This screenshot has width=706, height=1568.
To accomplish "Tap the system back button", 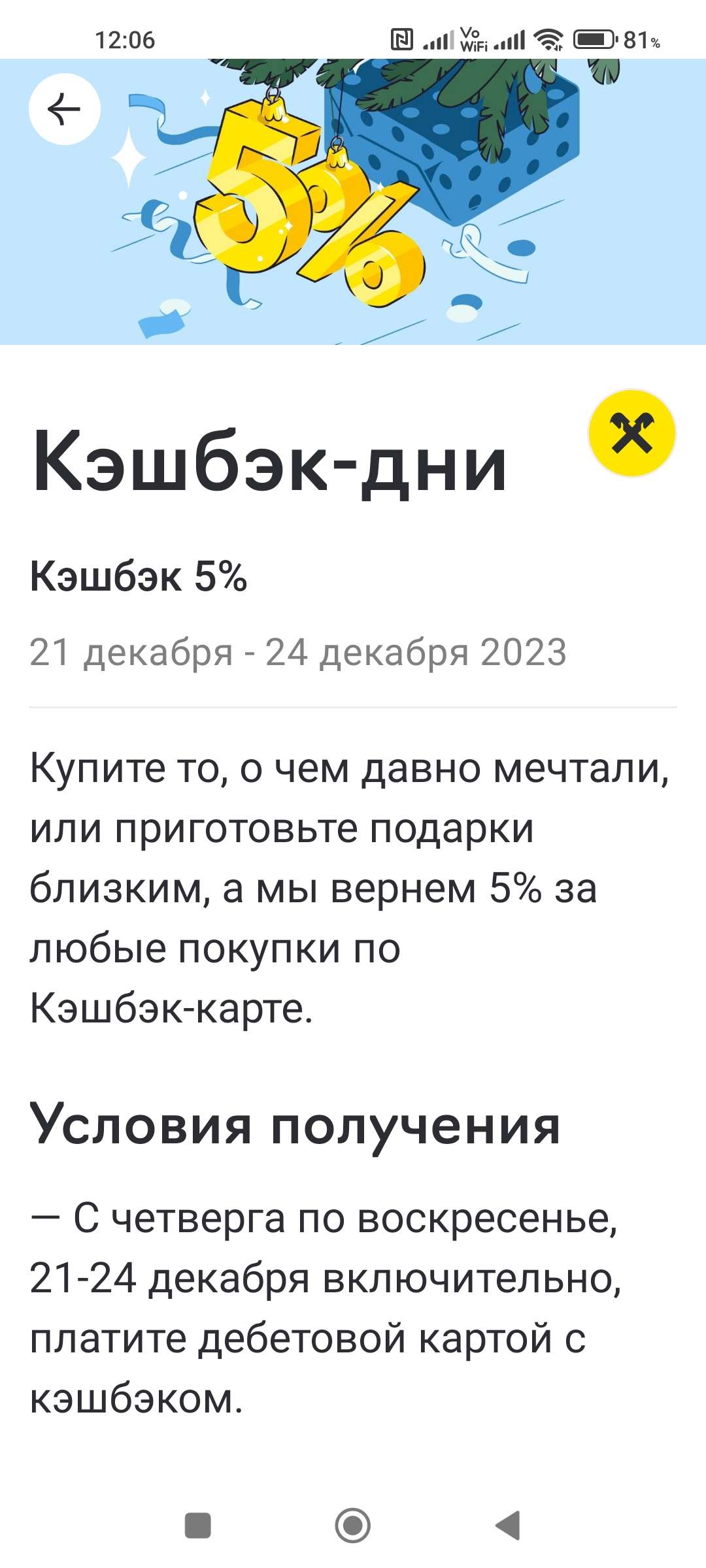I will pyautogui.click(x=508, y=1526).
